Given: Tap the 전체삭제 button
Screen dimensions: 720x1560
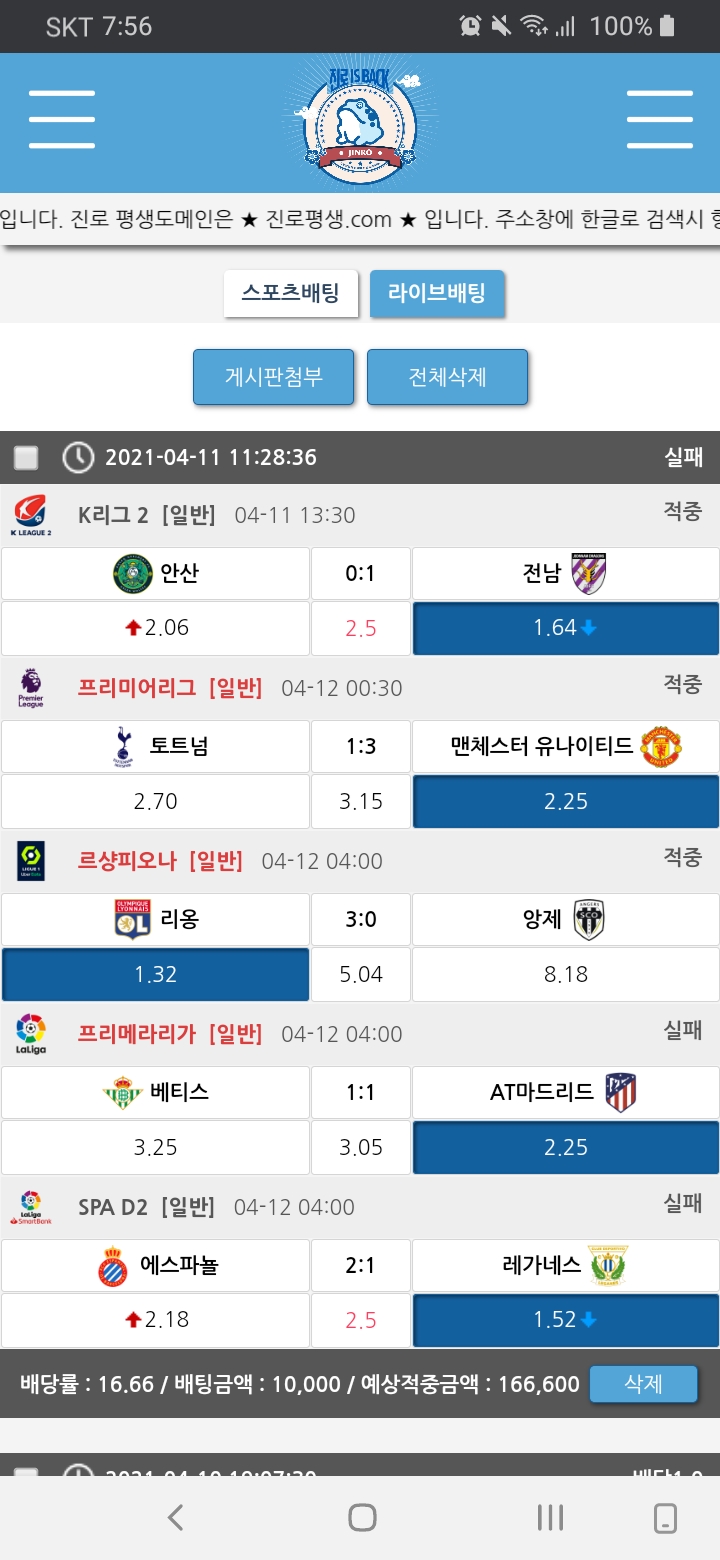Looking at the screenshot, I should (x=447, y=377).
